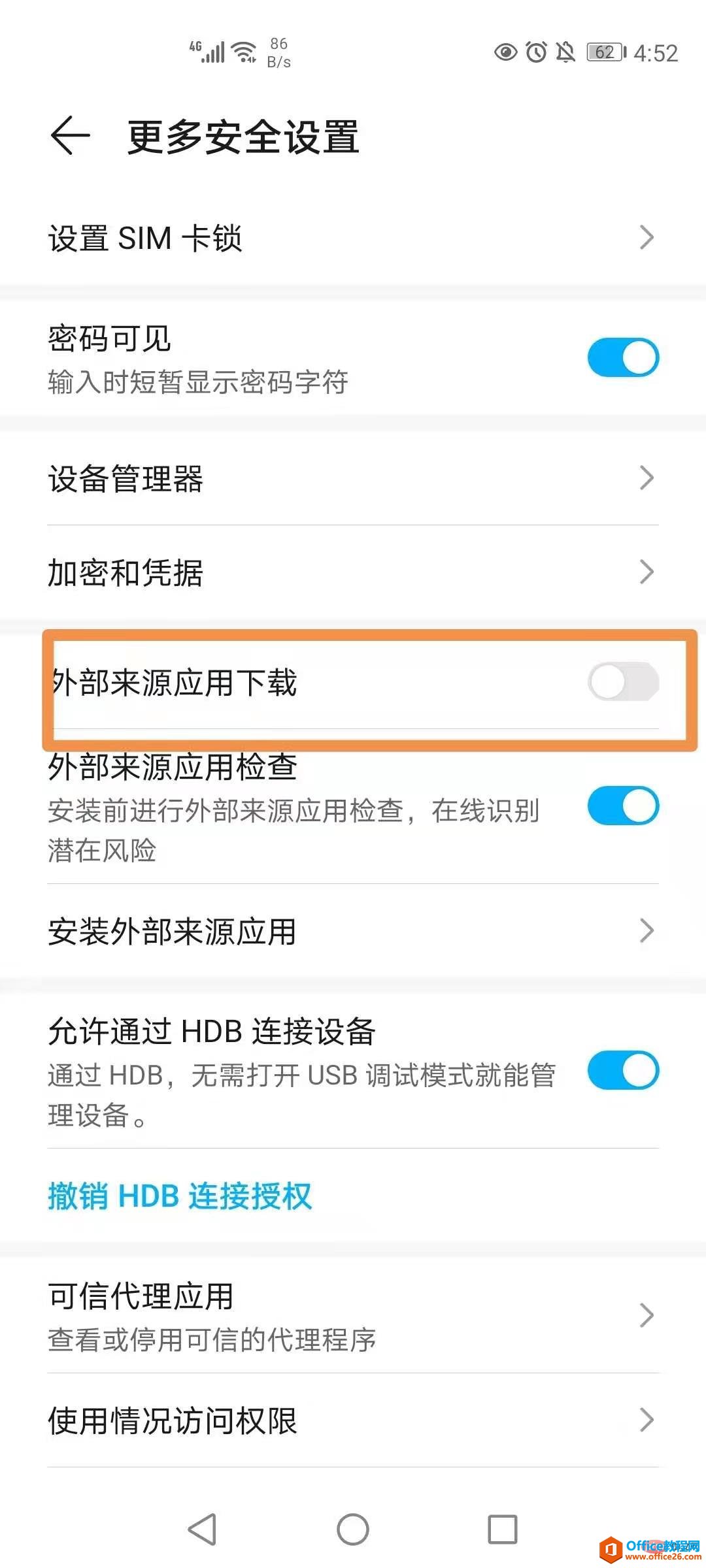The width and height of the screenshot is (706, 1568).
Task: Go back from 更多安全设置
Action: click(x=70, y=136)
